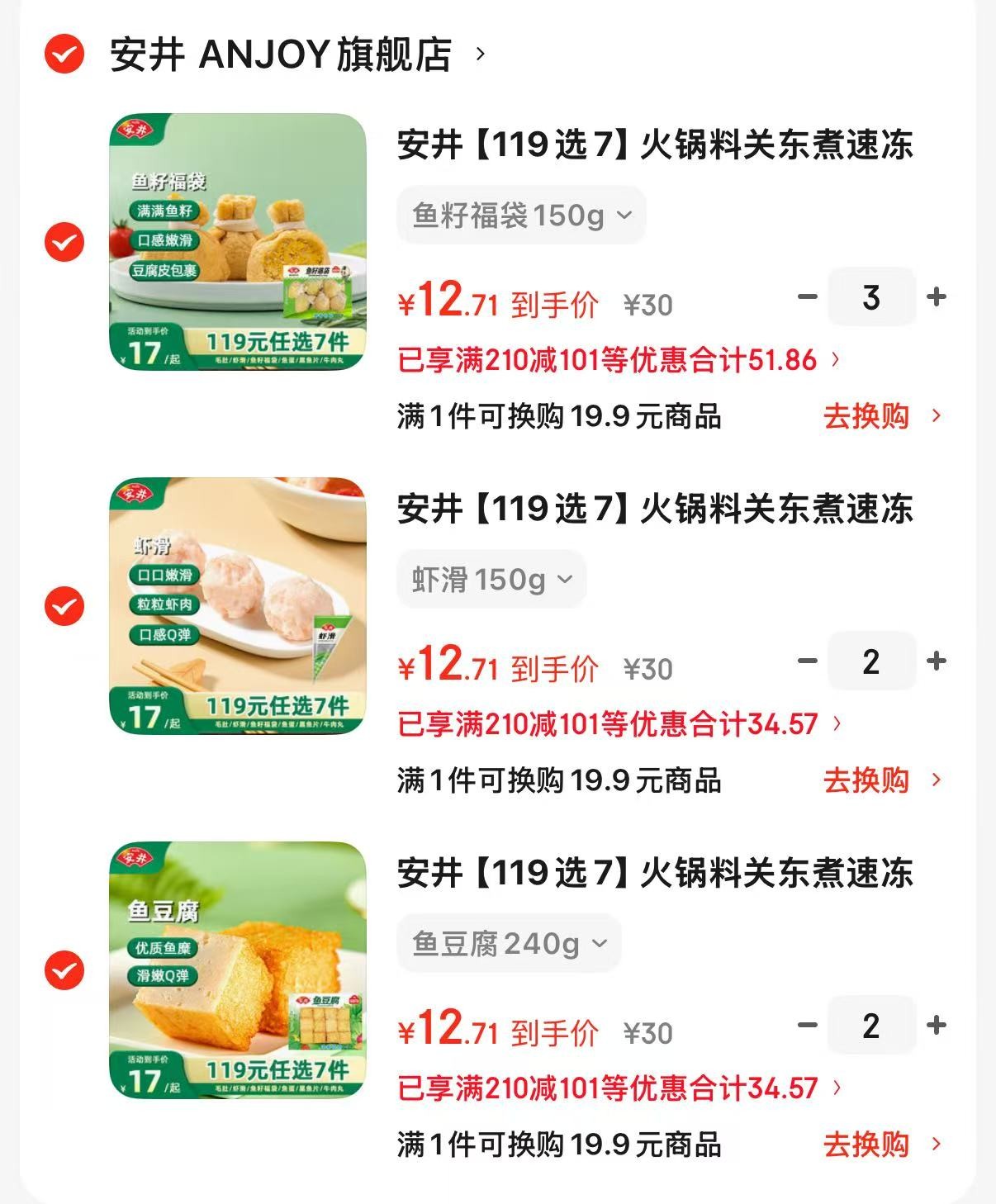Change the 鱼籽福袋 150g variant dropdown

pos(521,216)
